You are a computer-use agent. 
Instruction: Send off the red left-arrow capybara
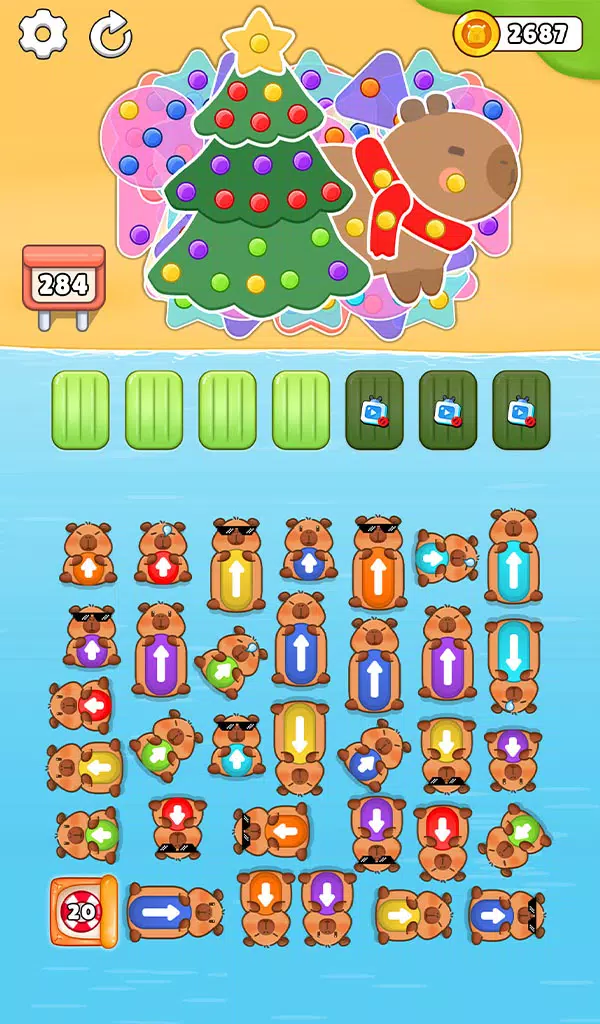82,705
